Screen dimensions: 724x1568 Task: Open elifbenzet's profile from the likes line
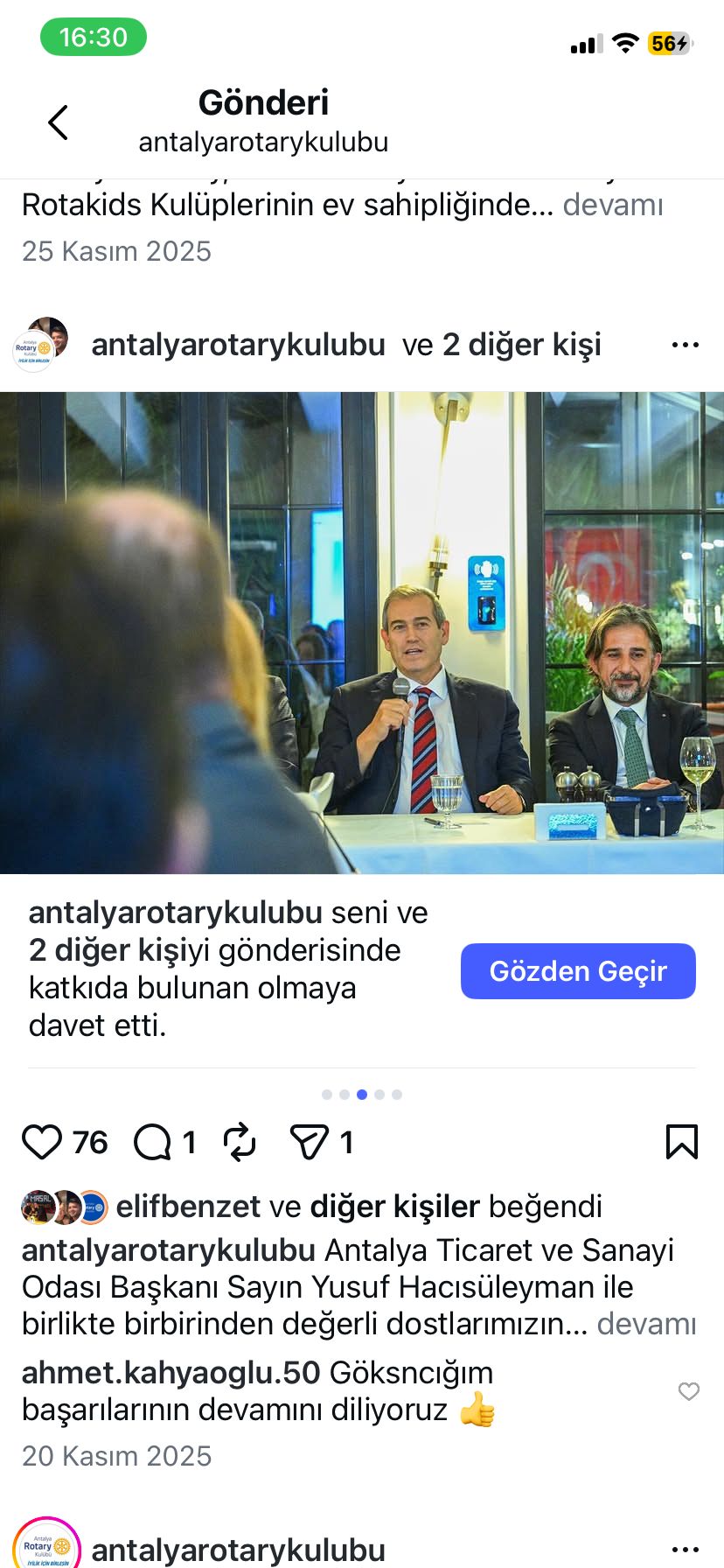coord(188,1207)
